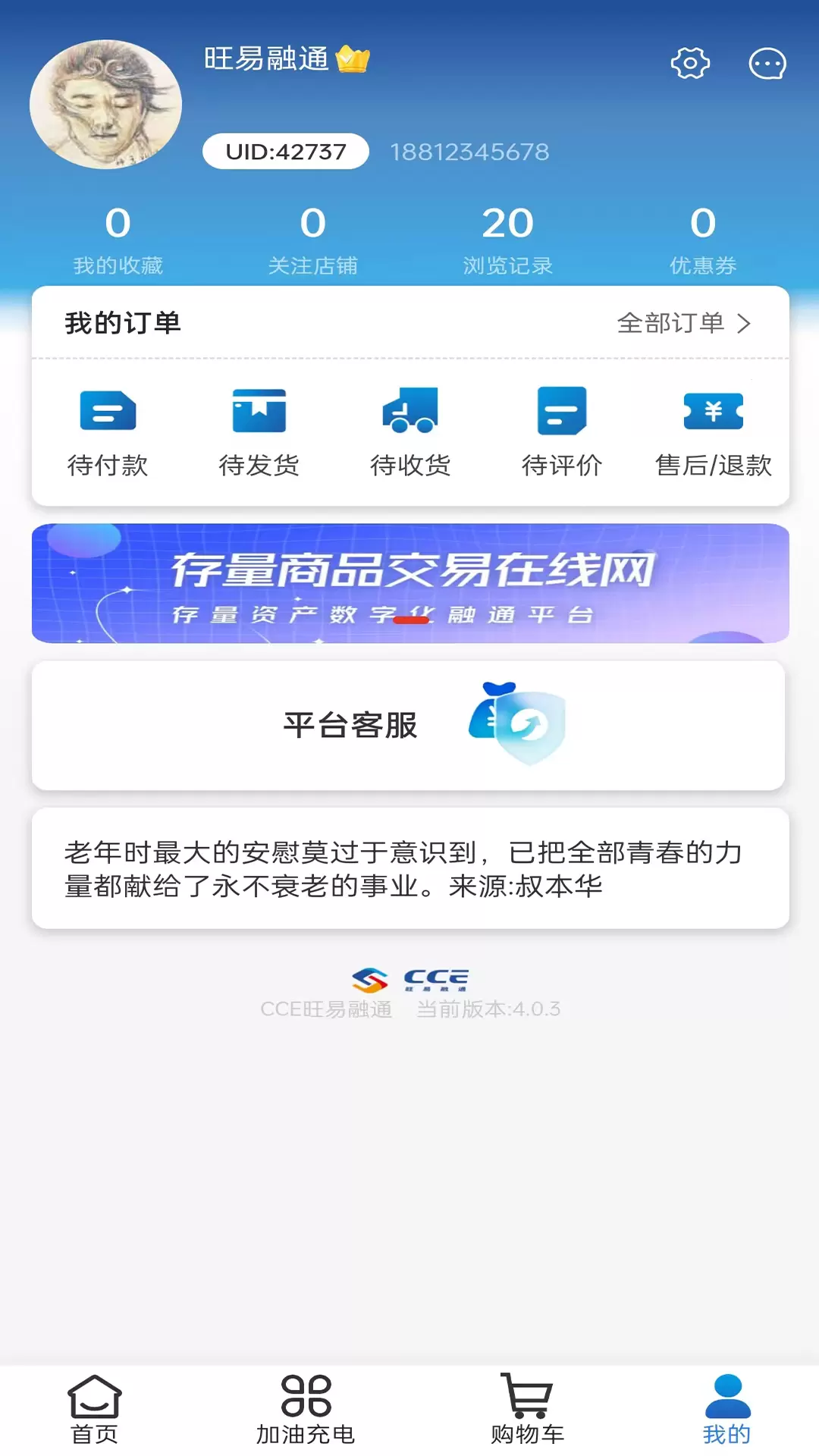View 全部订单 all orders
Image resolution: width=819 pixels, height=1456 pixels.
click(x=684, y=323)
